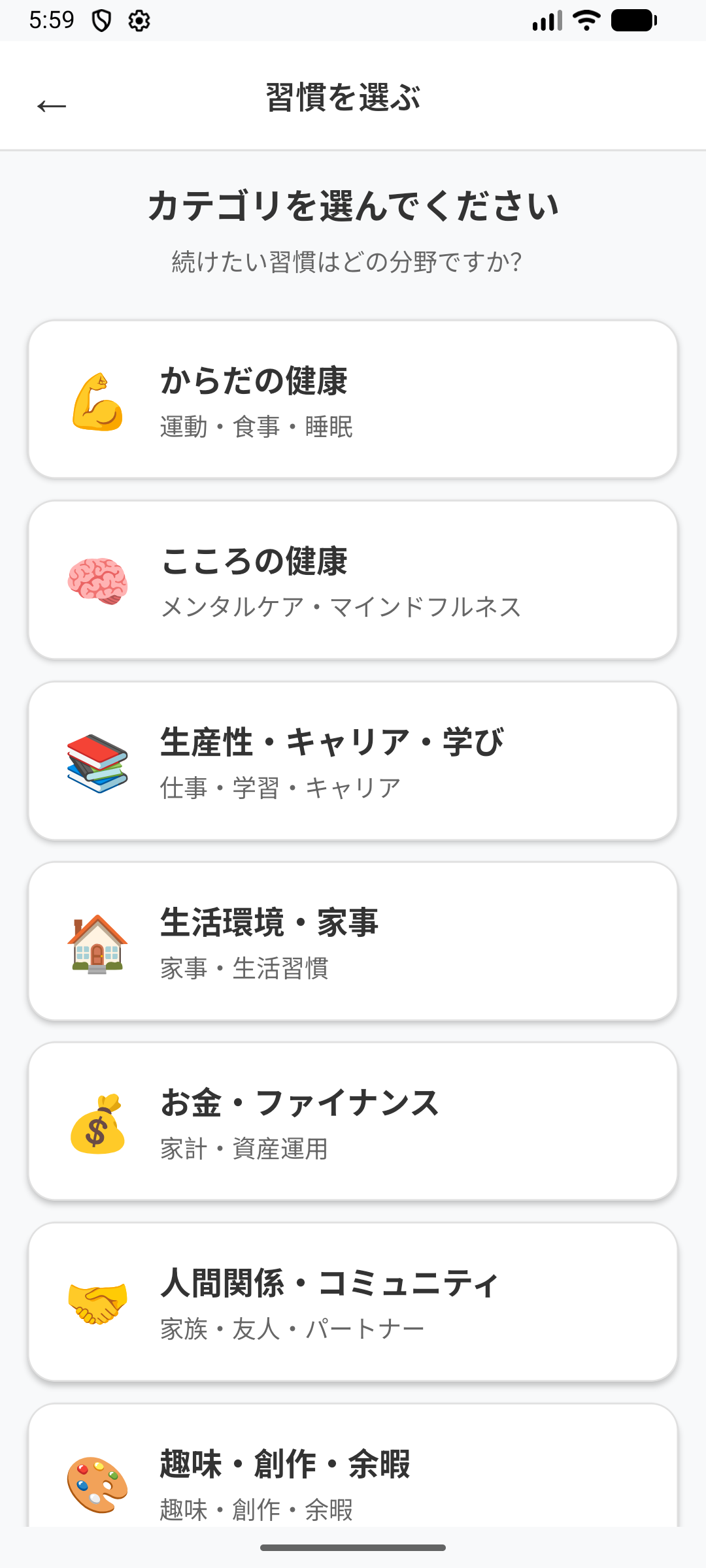Select お金・ファイナンス category

tap(353, 1121)
